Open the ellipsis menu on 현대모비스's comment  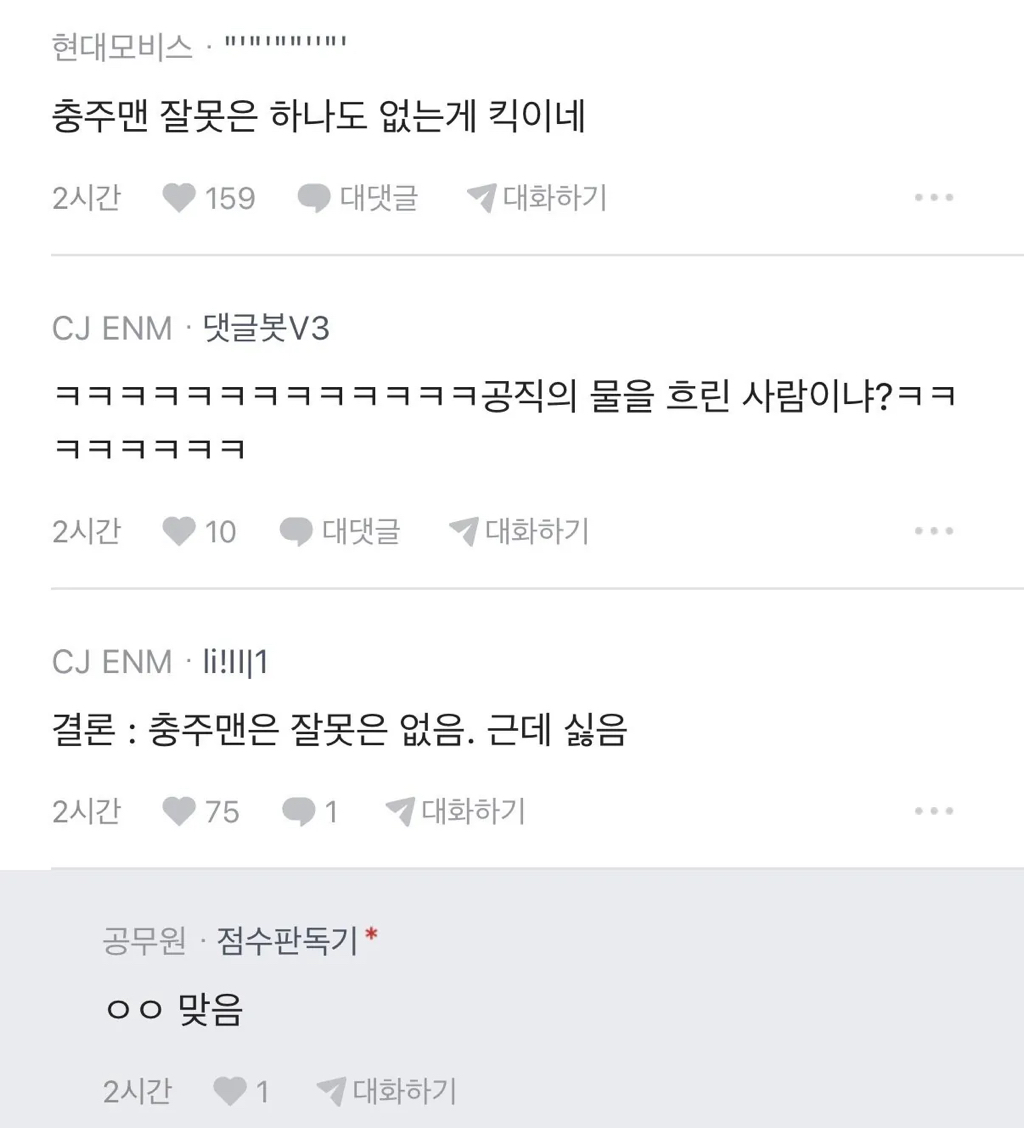point(934,197)
